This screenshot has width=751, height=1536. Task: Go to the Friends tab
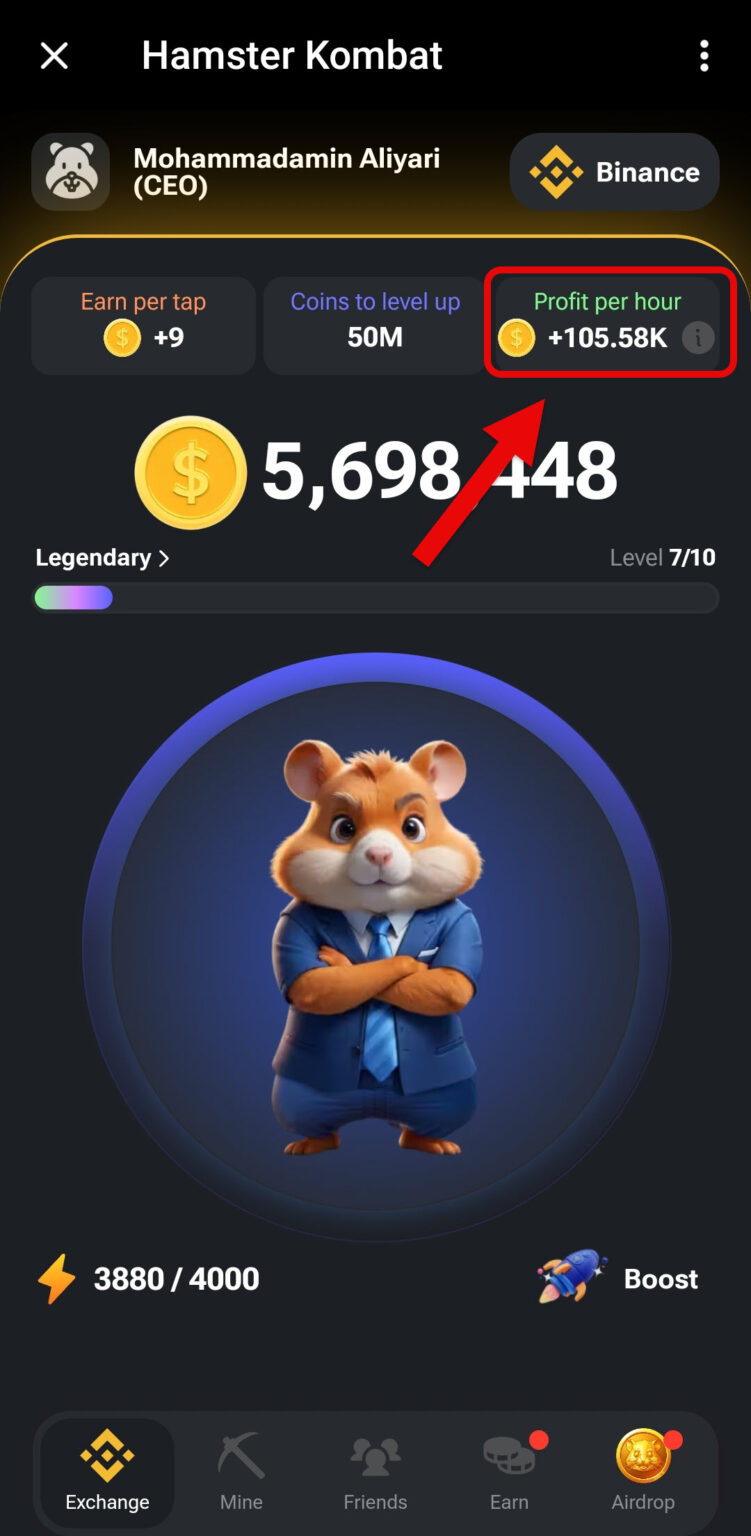[x=375, y=1468]
